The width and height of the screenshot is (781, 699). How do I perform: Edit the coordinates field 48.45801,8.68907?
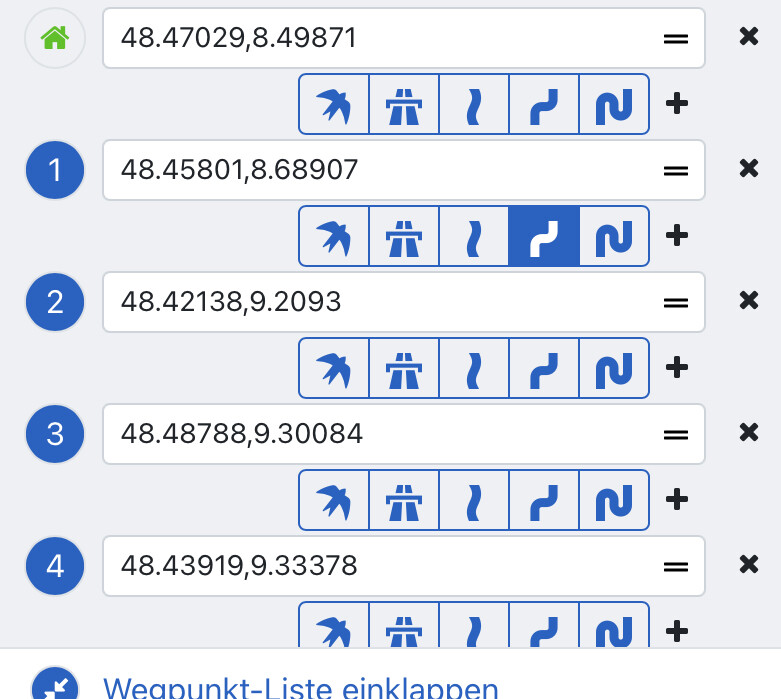click(380, 170)
